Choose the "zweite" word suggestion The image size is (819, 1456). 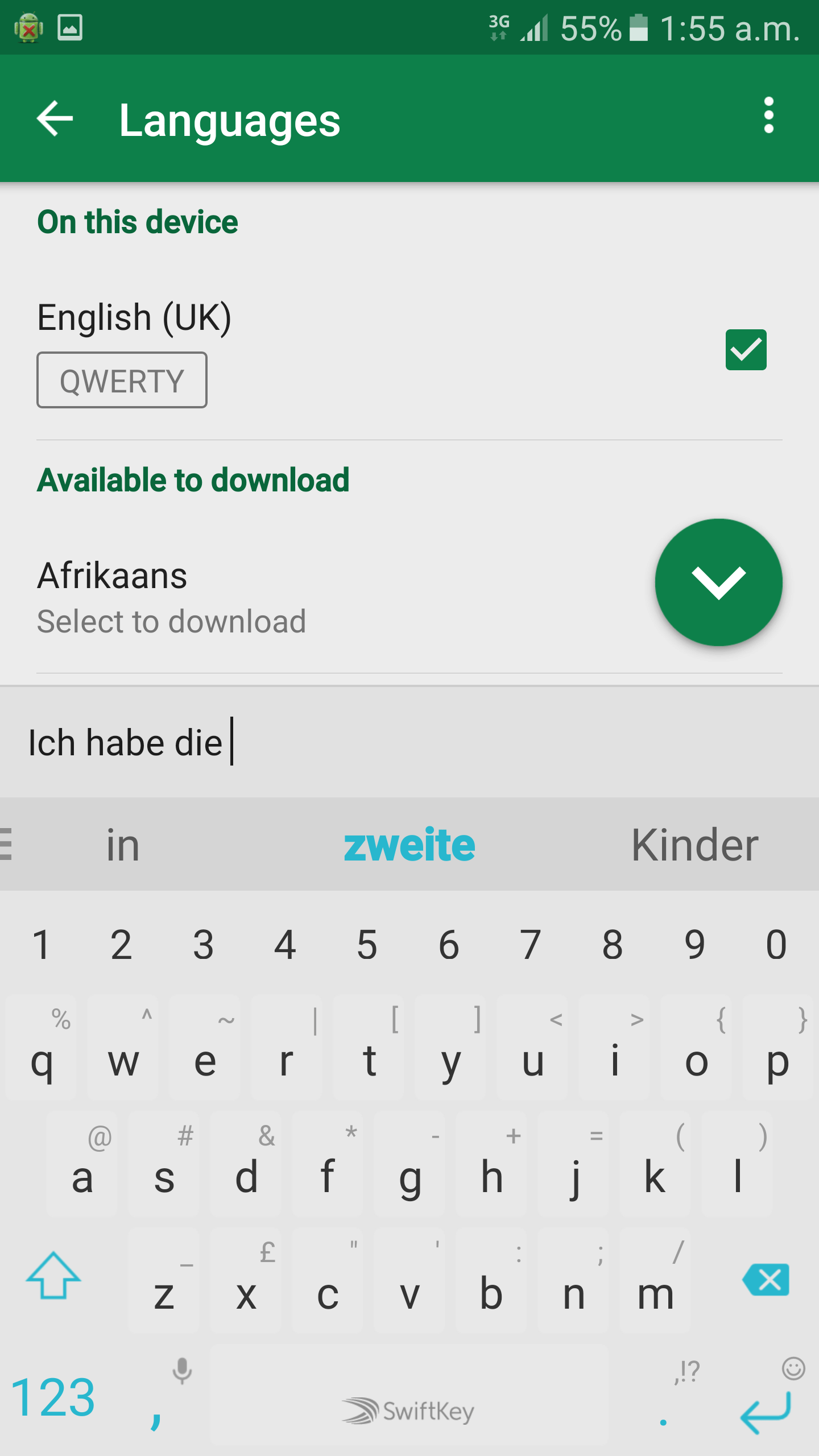click(409, 845)
